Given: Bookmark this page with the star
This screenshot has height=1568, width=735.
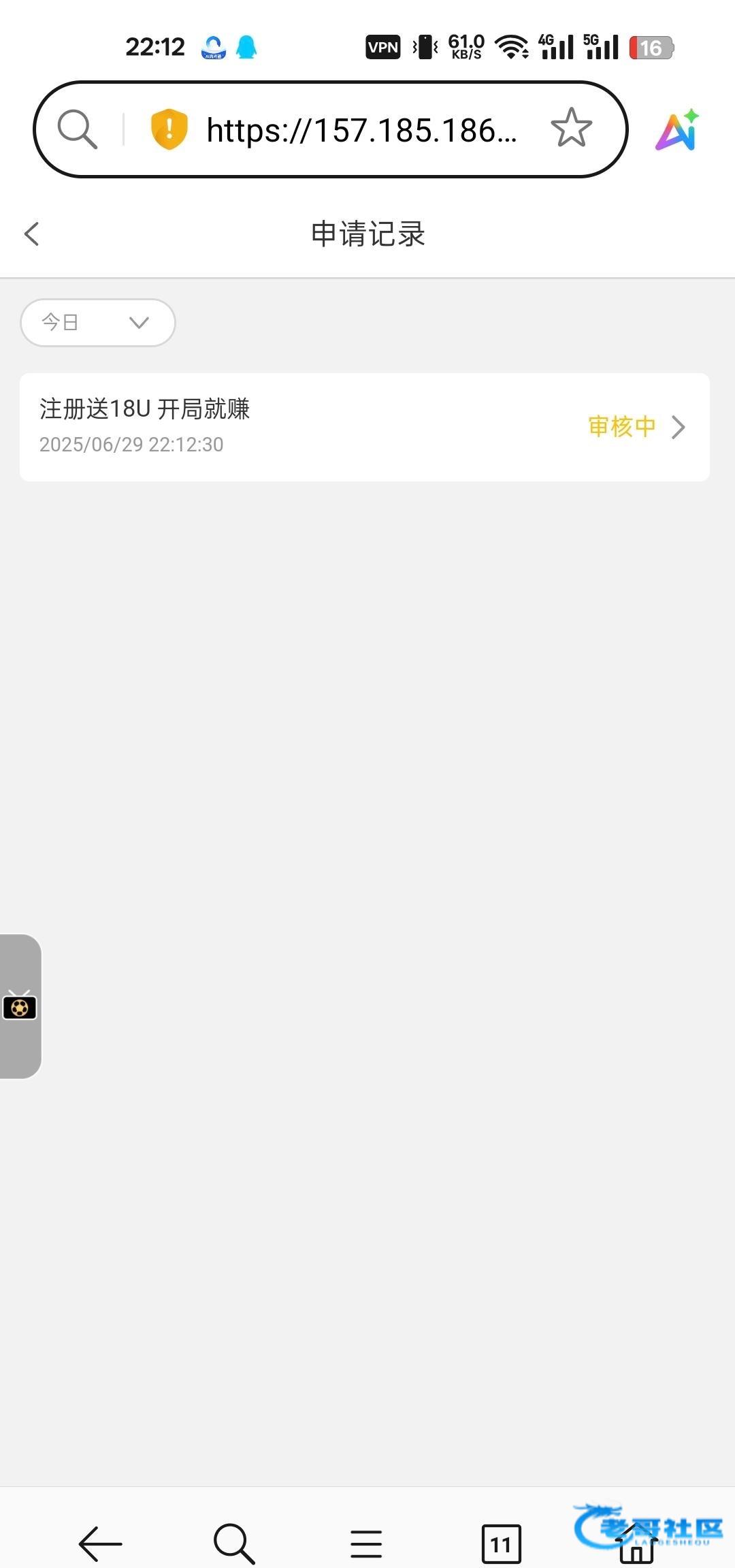Looking at the screenshot, I should pyautogui.click(x=571, y=128).
